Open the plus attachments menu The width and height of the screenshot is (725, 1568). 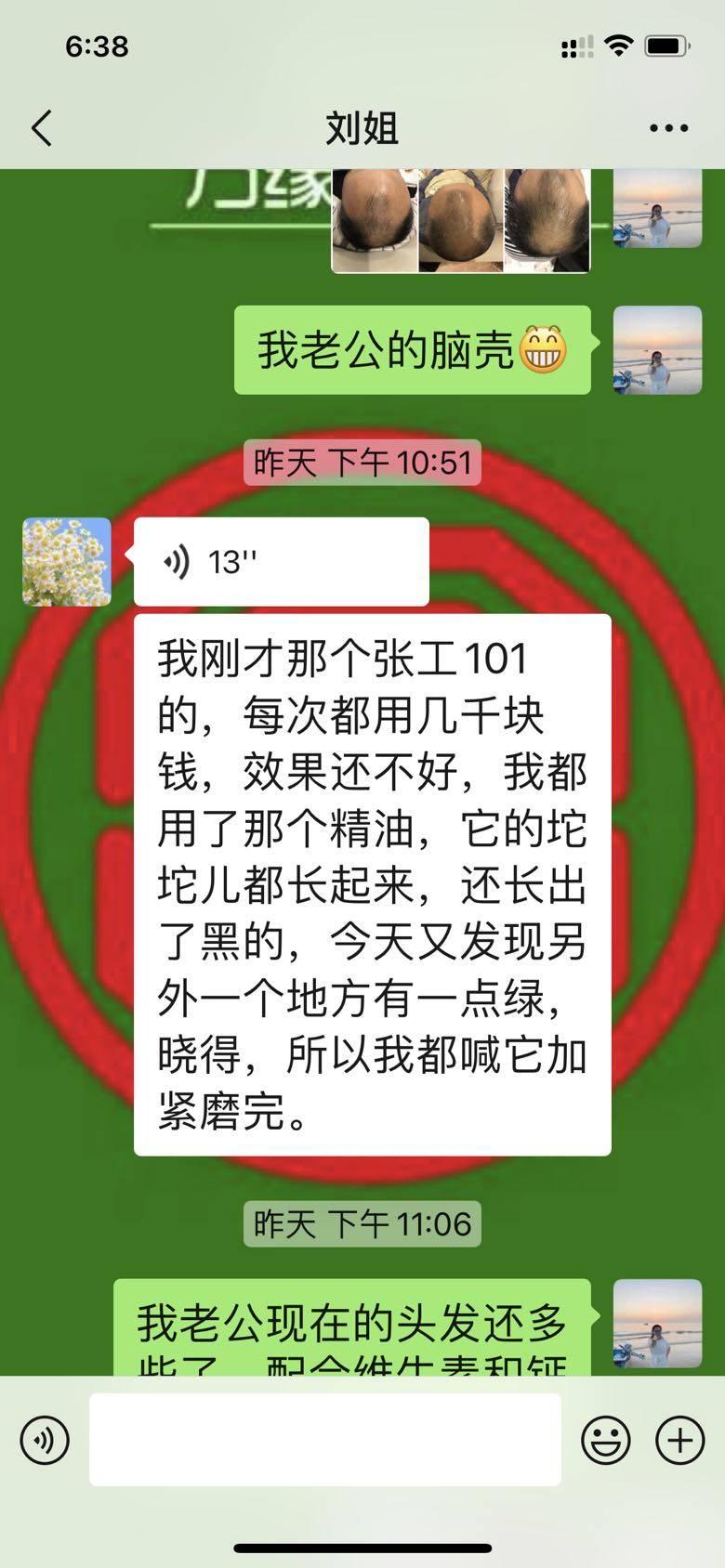pos(679,1440)
